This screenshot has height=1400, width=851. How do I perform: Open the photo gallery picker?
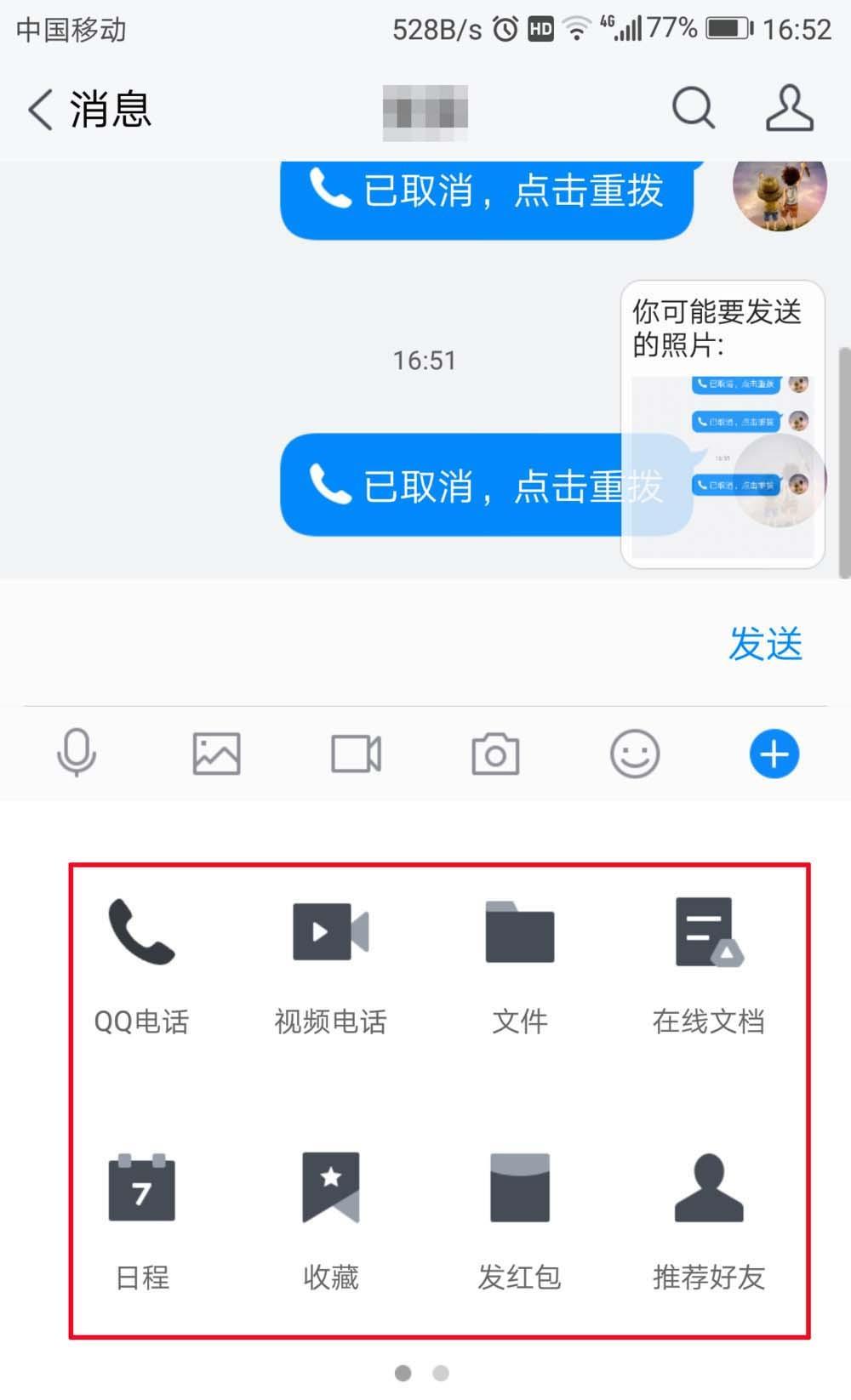216,753
